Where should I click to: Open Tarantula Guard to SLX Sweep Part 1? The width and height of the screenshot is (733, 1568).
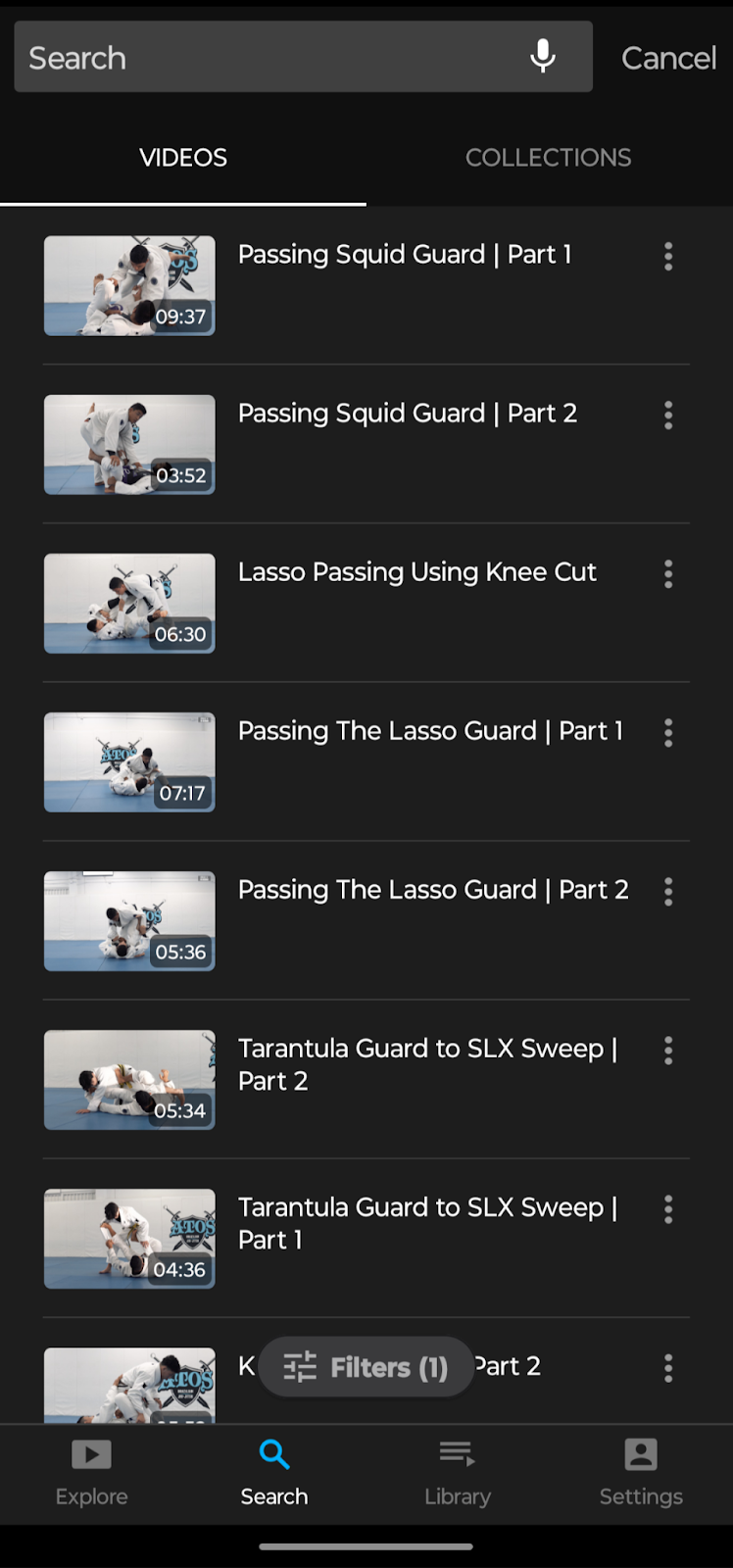click(426, 1223)
